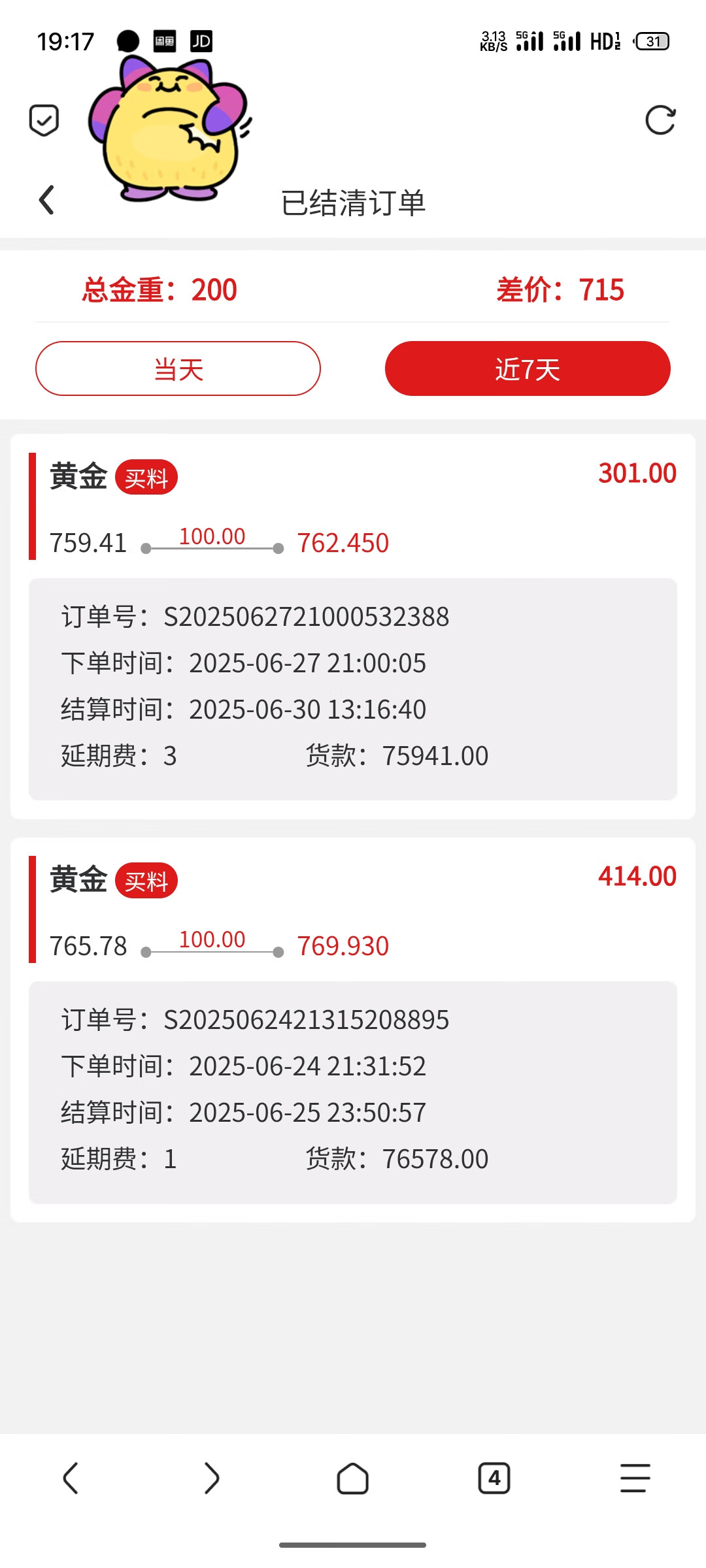Switch to the 当天 filter
Screen dimensions: 706x1568
178,368
